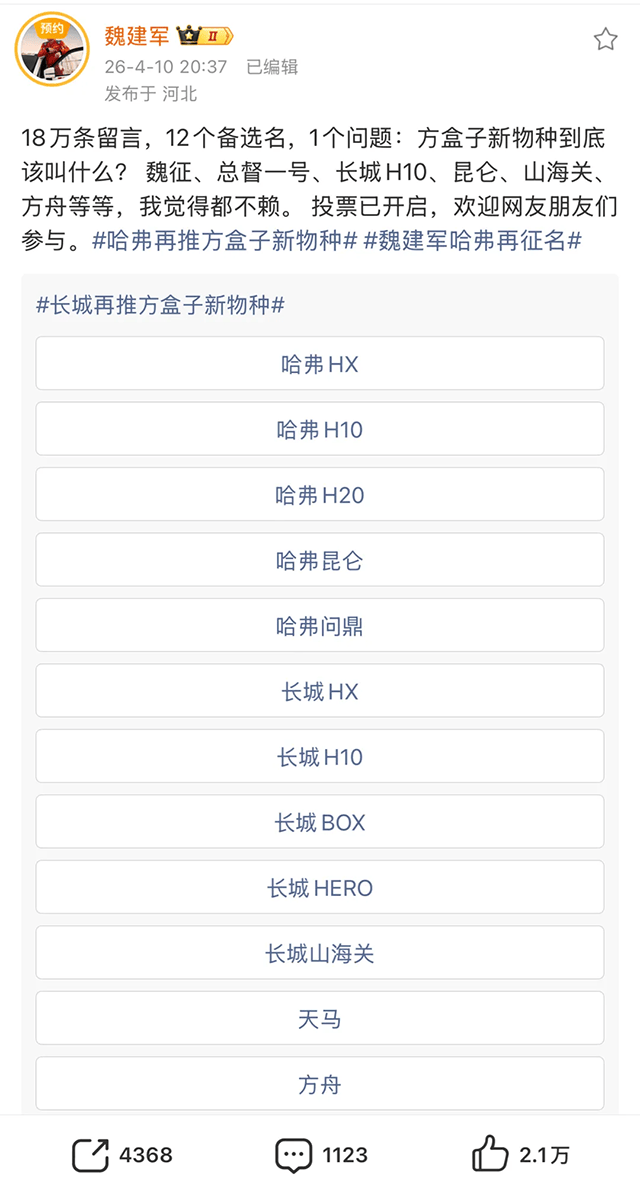Image resolution: width=640 pixels, height=1186 pixels.
Task: Vote for 哈弗 H10
Action: tap(320, 430)
